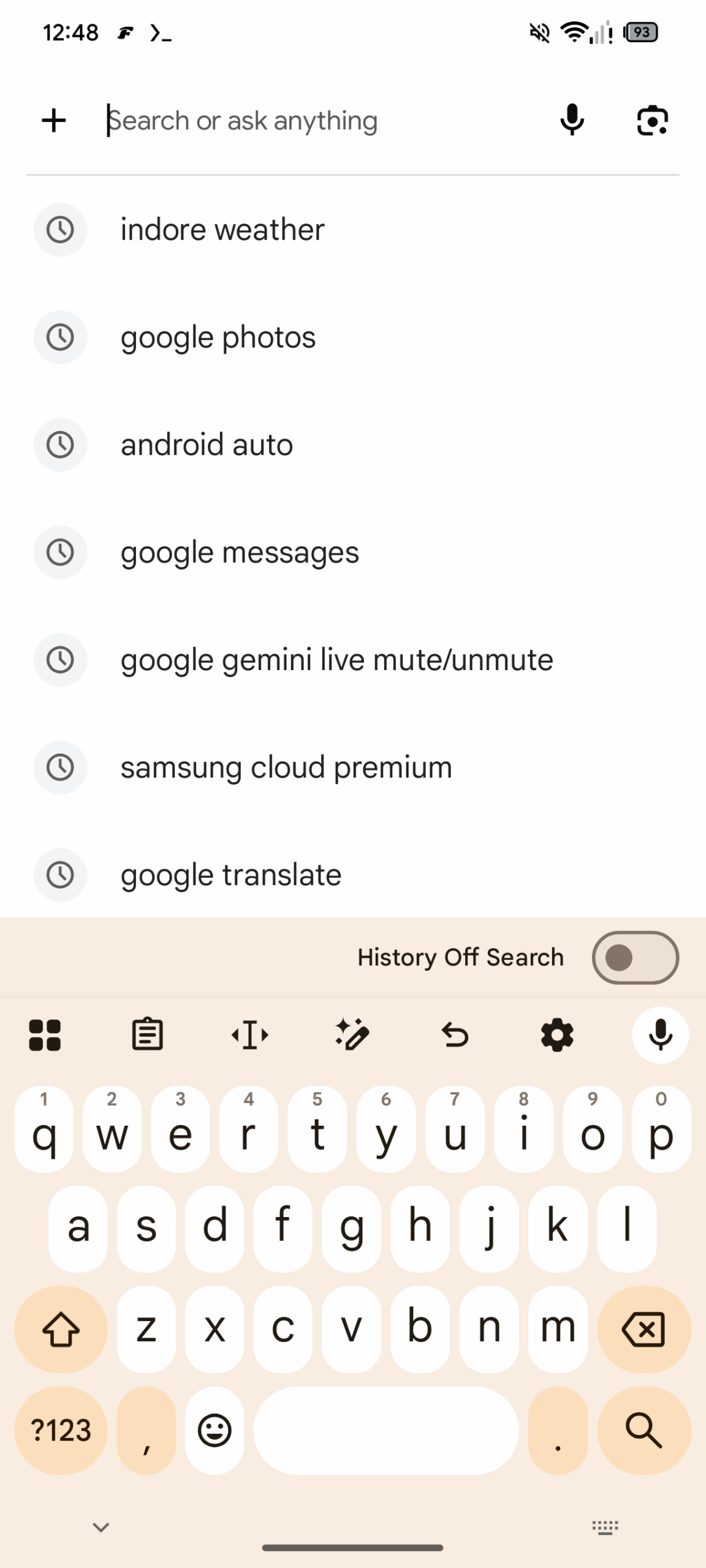Open the google messages recent search

click(x=240, y=552)
